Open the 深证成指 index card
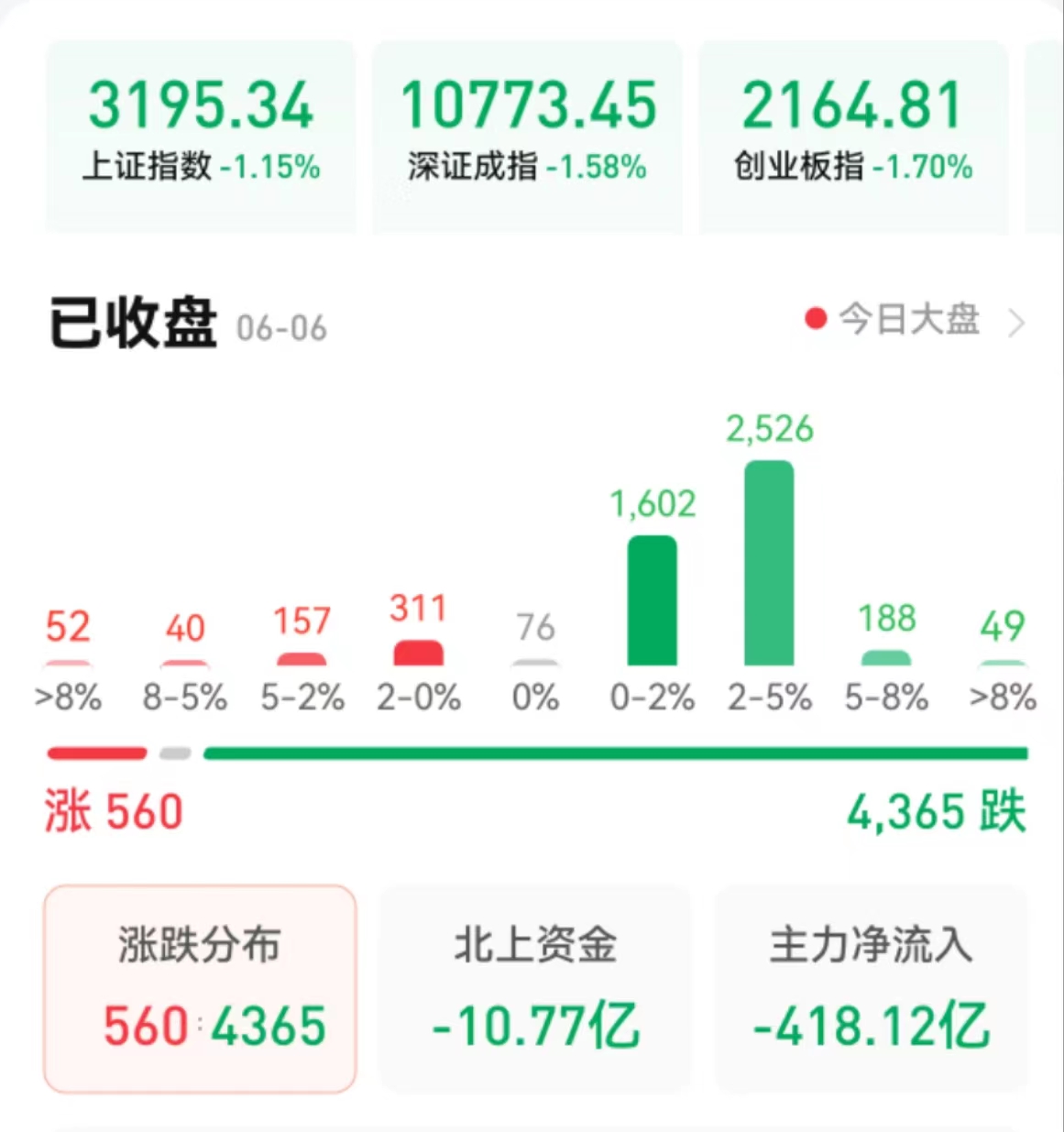 point(527,136)
